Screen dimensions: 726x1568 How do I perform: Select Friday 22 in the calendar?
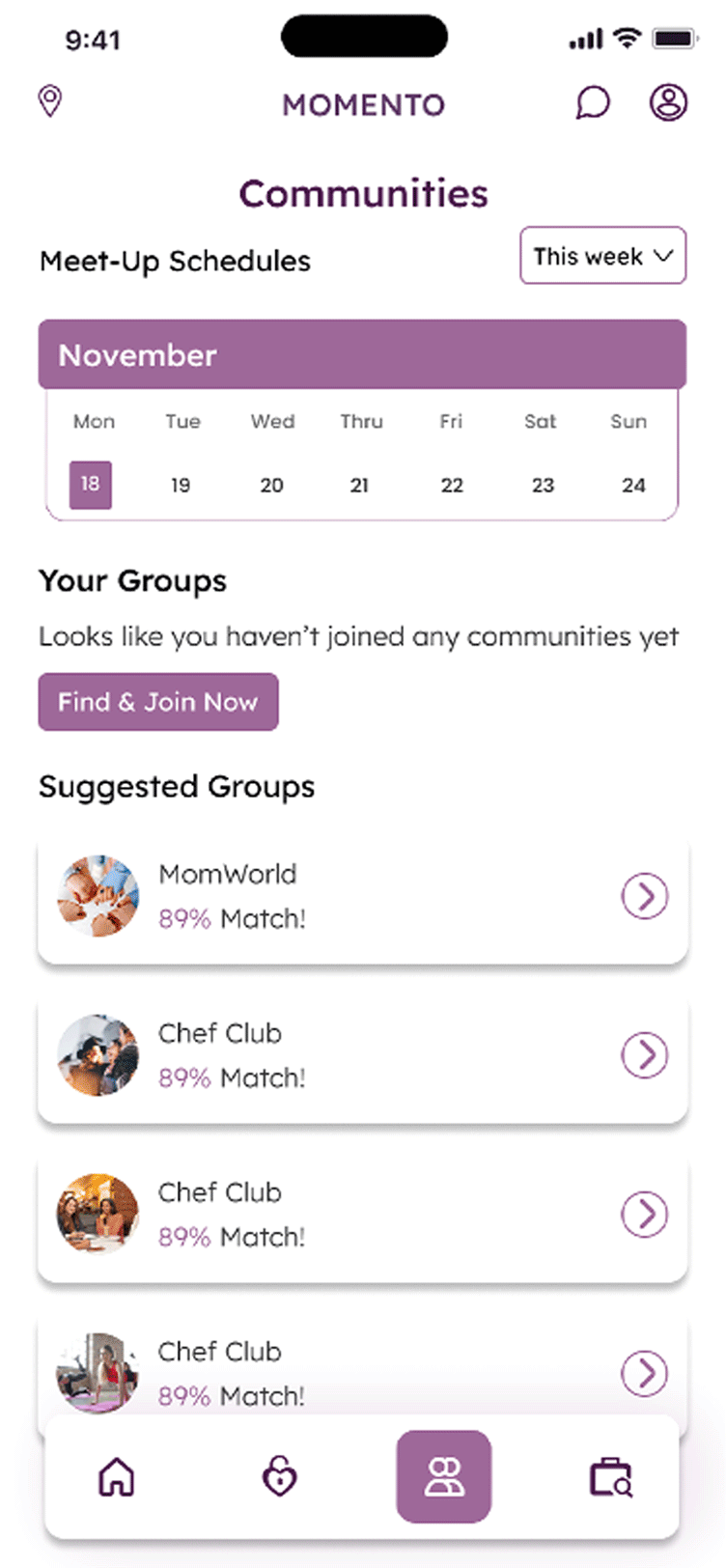pos(452,485)
